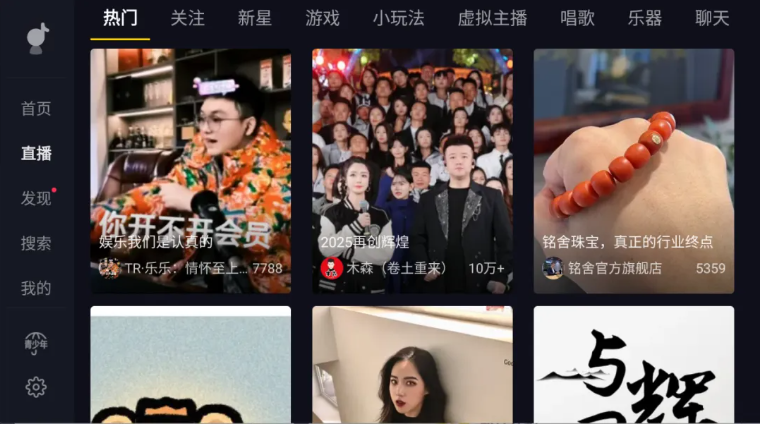Switch to the 唱歌 tab
Viewport: 762px width, 424px height.
pyautogui.click(x=577, y=18)
